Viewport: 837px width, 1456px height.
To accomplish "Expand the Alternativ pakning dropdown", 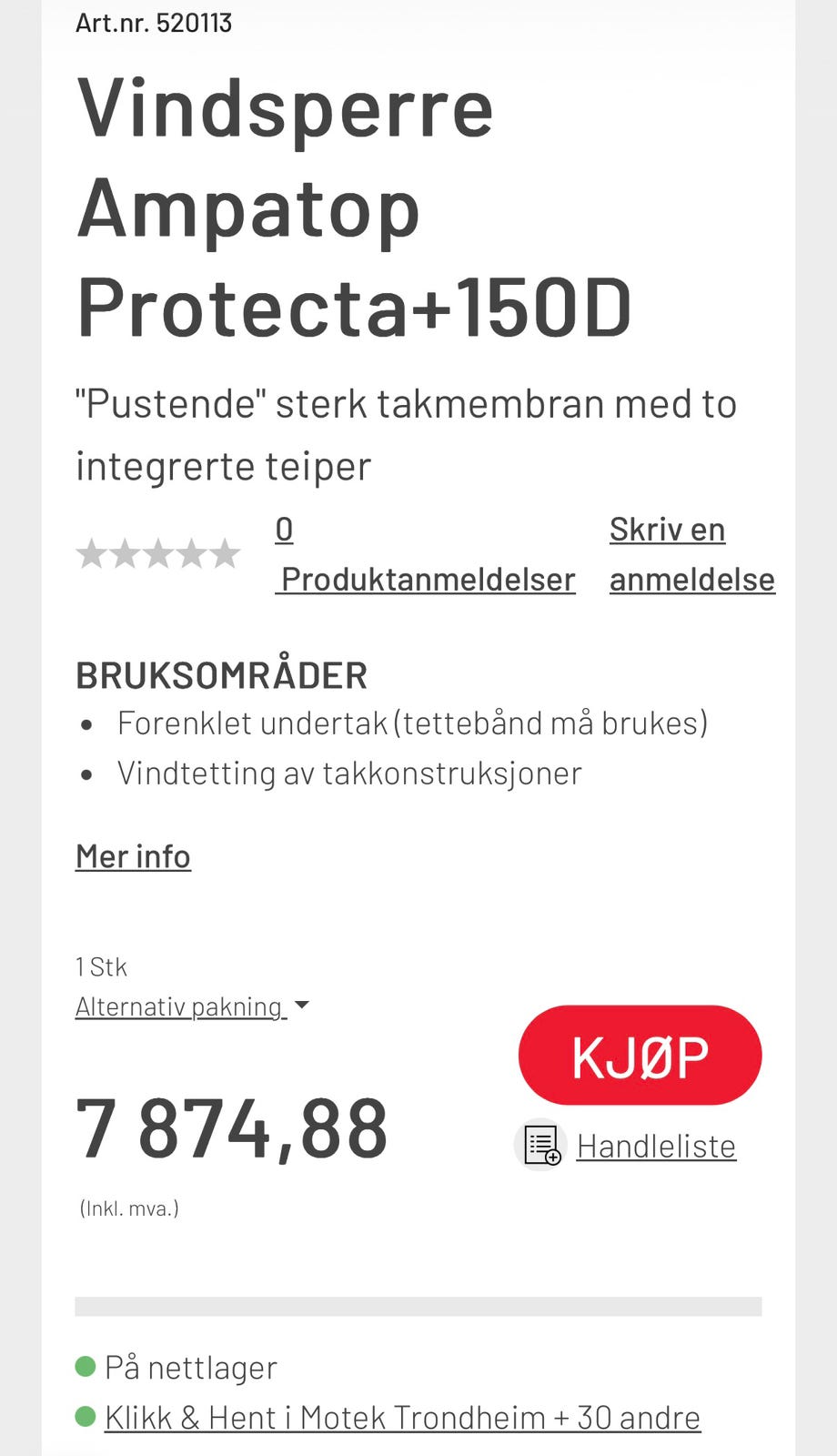I will coord(192,1006).
